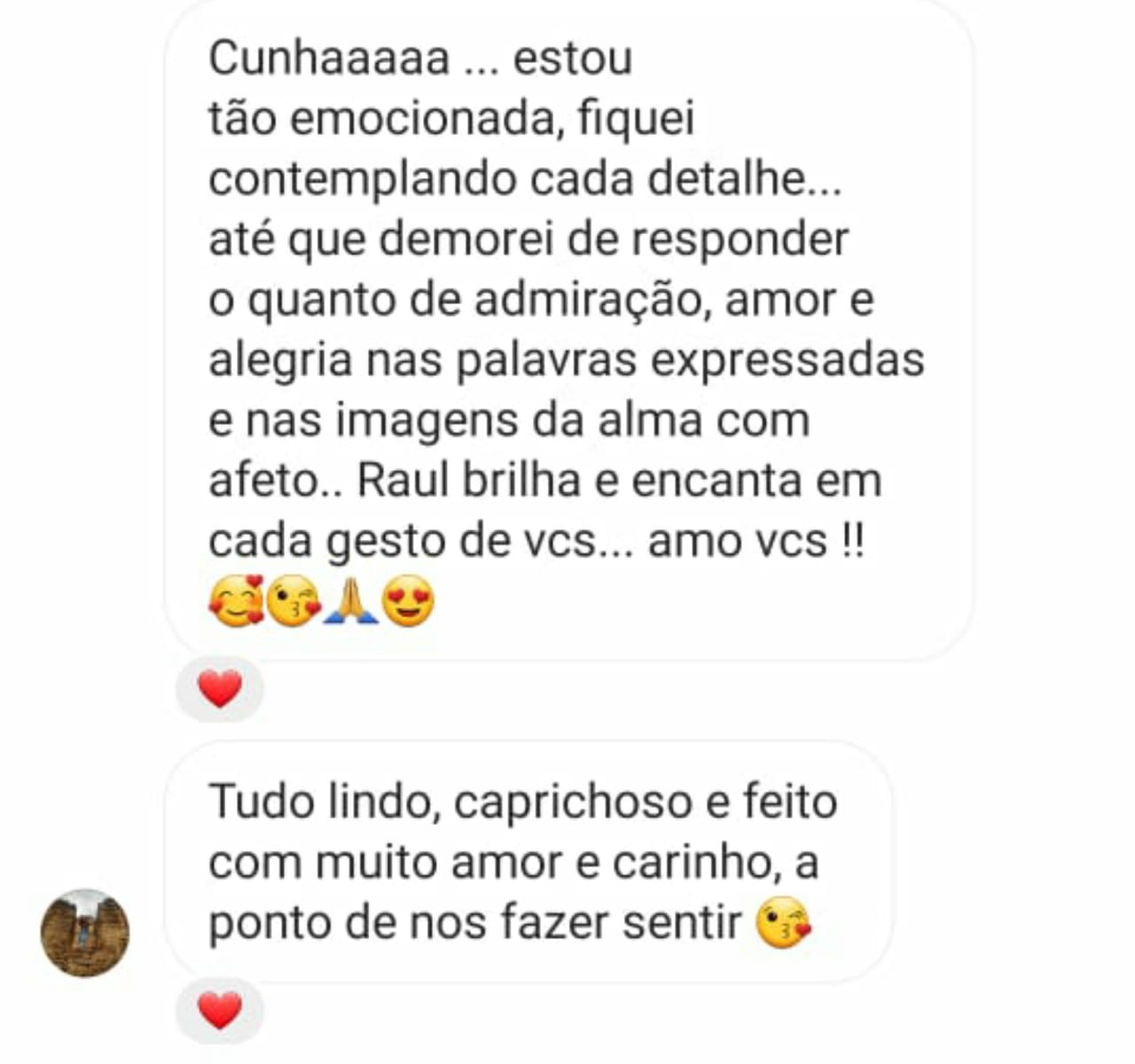
Task: Tap the heart reaction under the "Cunhaaaaa" message
Action: 219,689
